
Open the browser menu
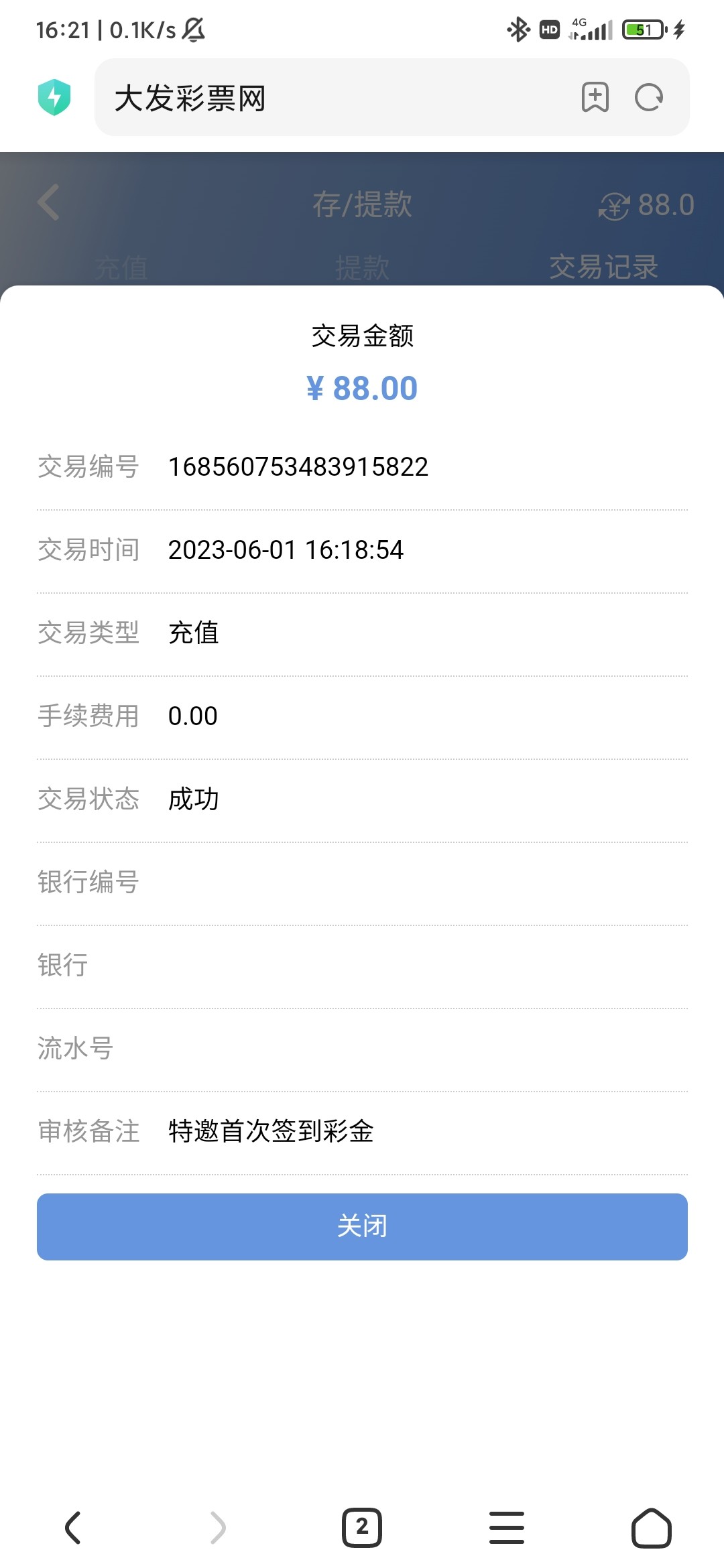[507, 1528]
